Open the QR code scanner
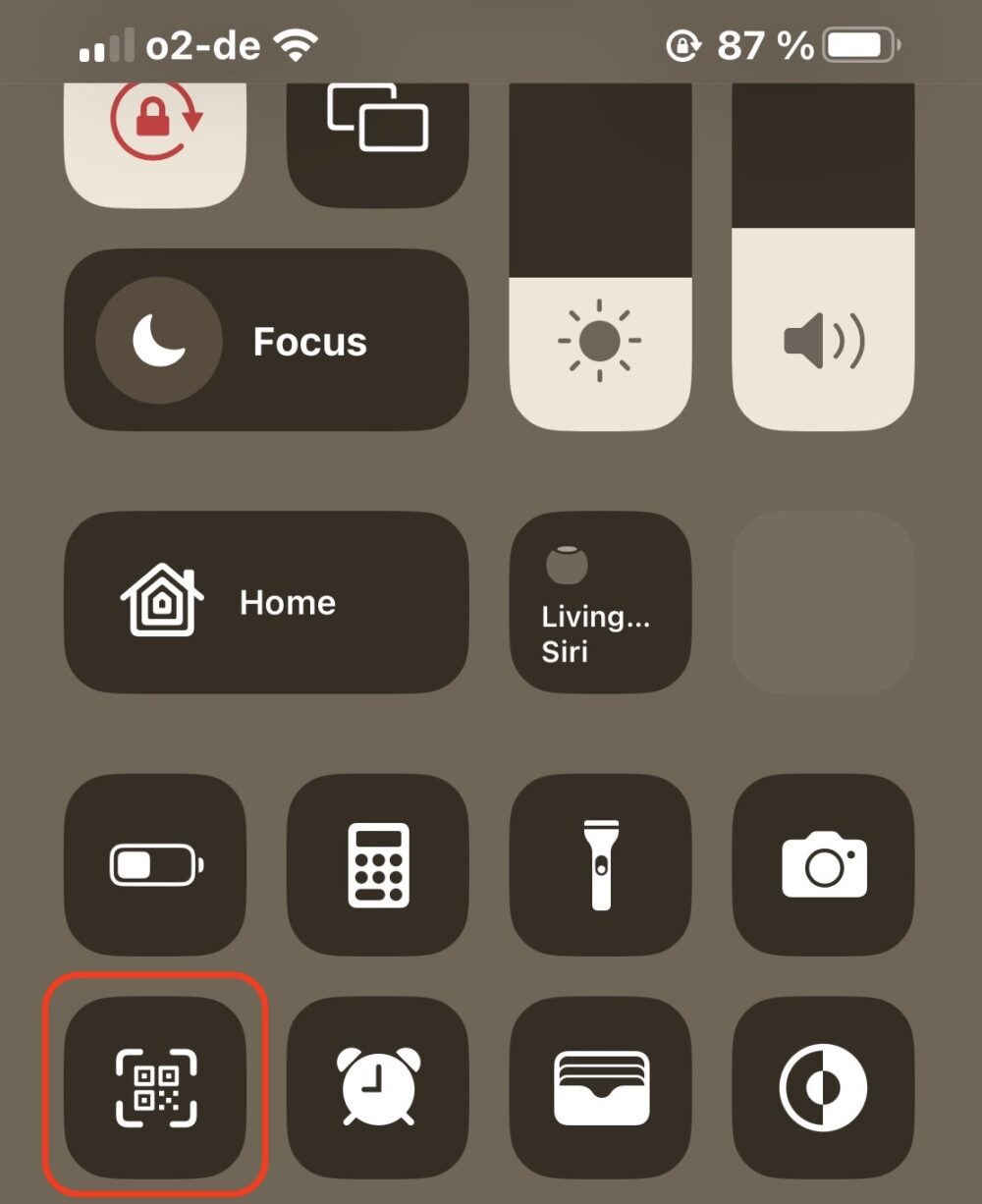Viewport: 982px width, 1204px height. tap(155, 1087)
